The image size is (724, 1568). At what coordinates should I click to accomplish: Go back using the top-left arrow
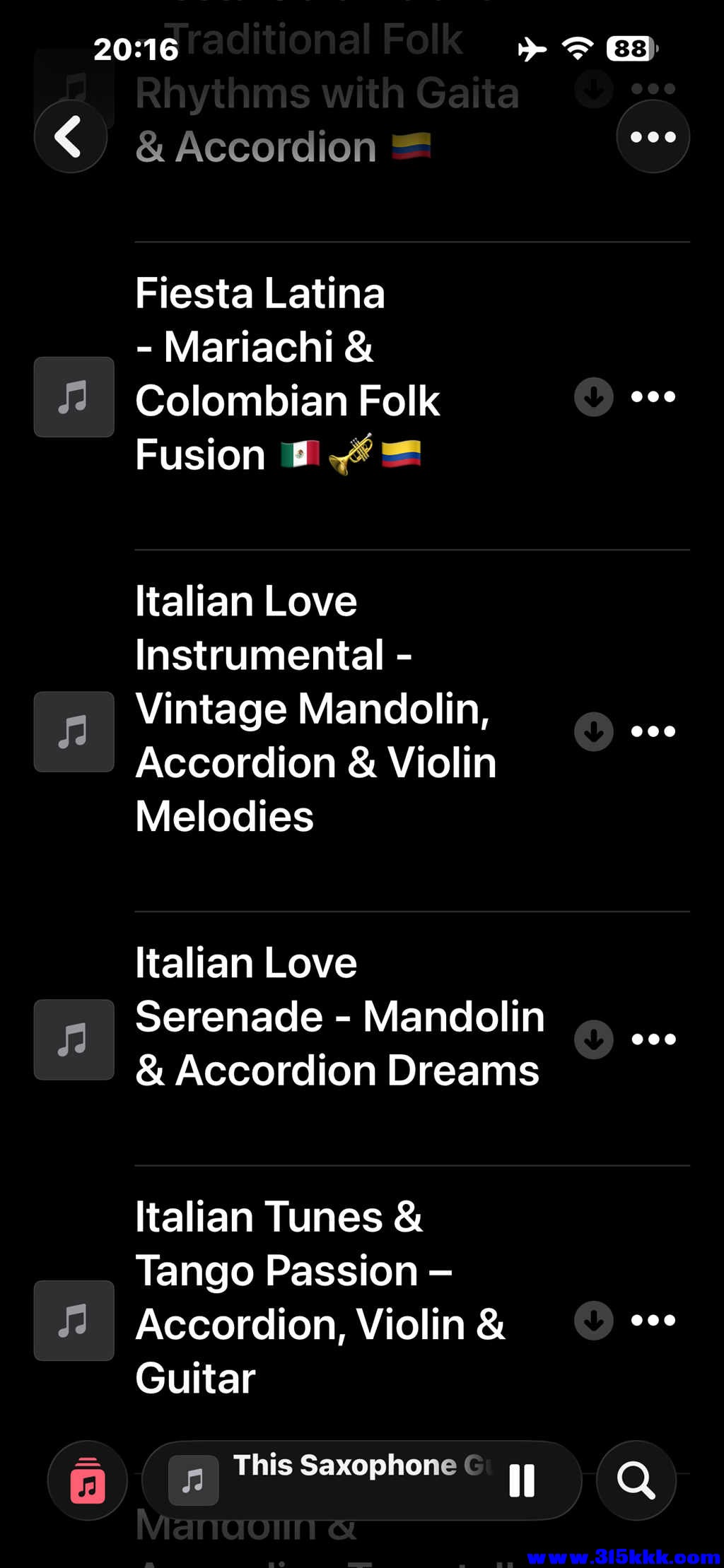pos(70,136)
